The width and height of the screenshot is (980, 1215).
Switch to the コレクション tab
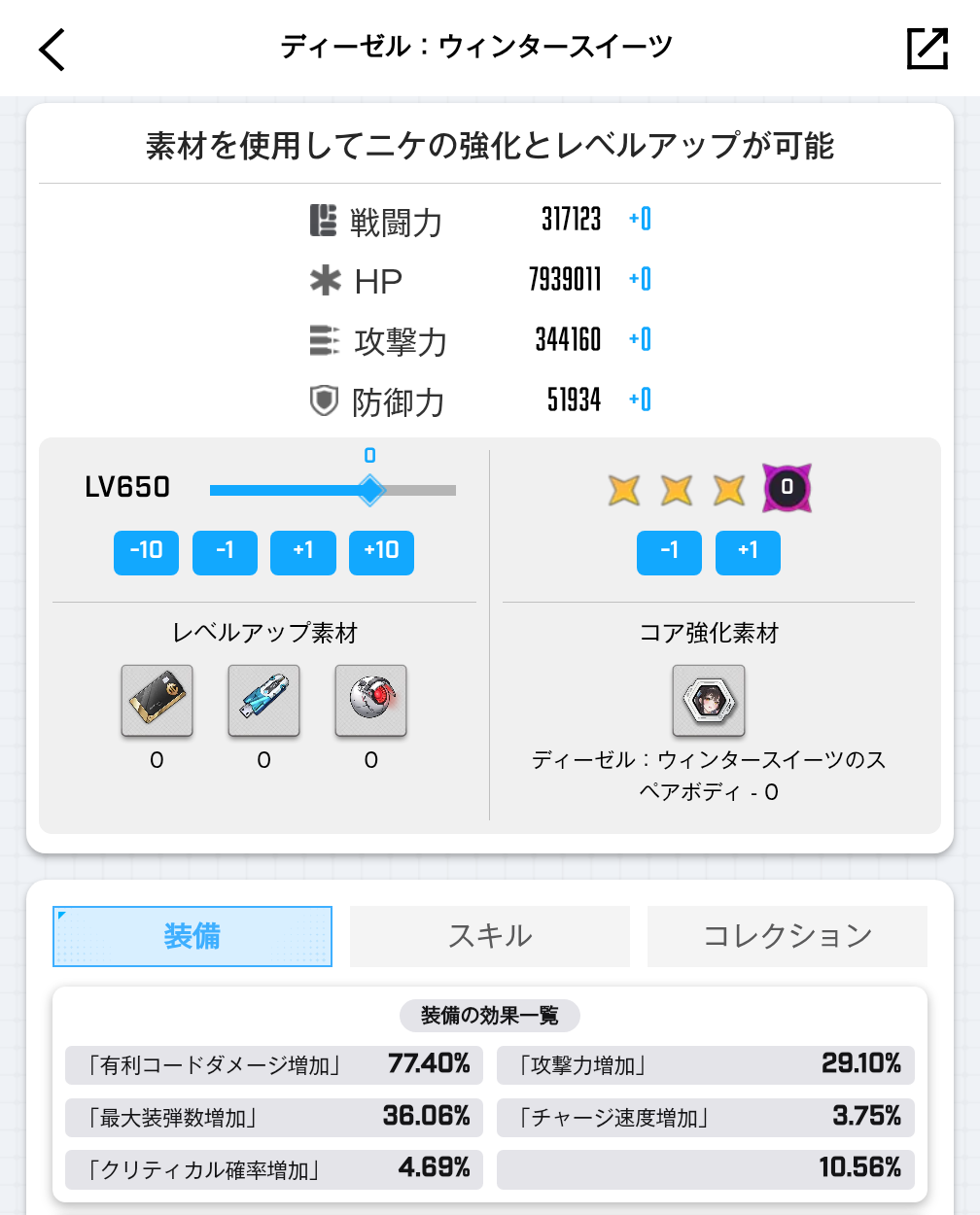coord(787,936)
